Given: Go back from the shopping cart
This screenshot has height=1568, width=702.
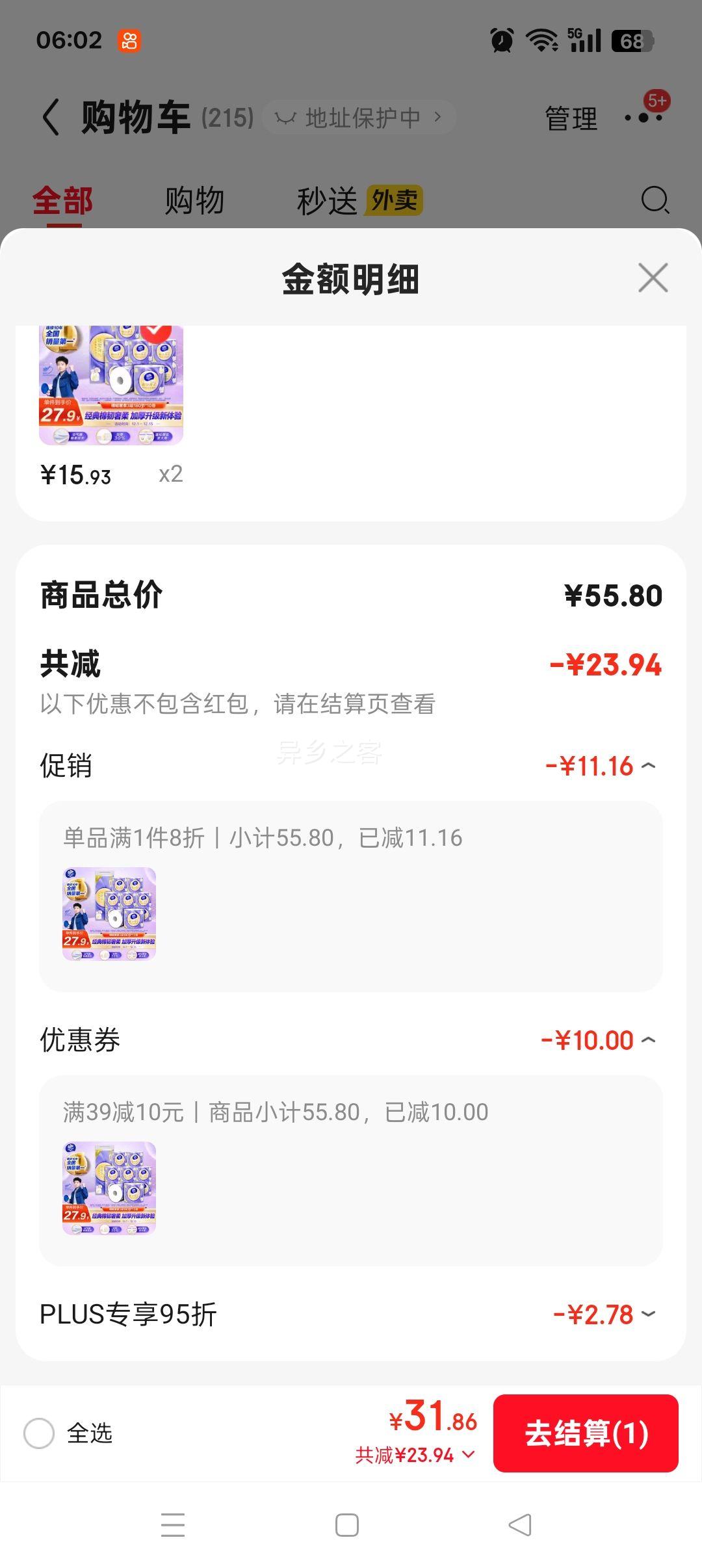Looking at the screenshot, I should [x=51, y=118].
